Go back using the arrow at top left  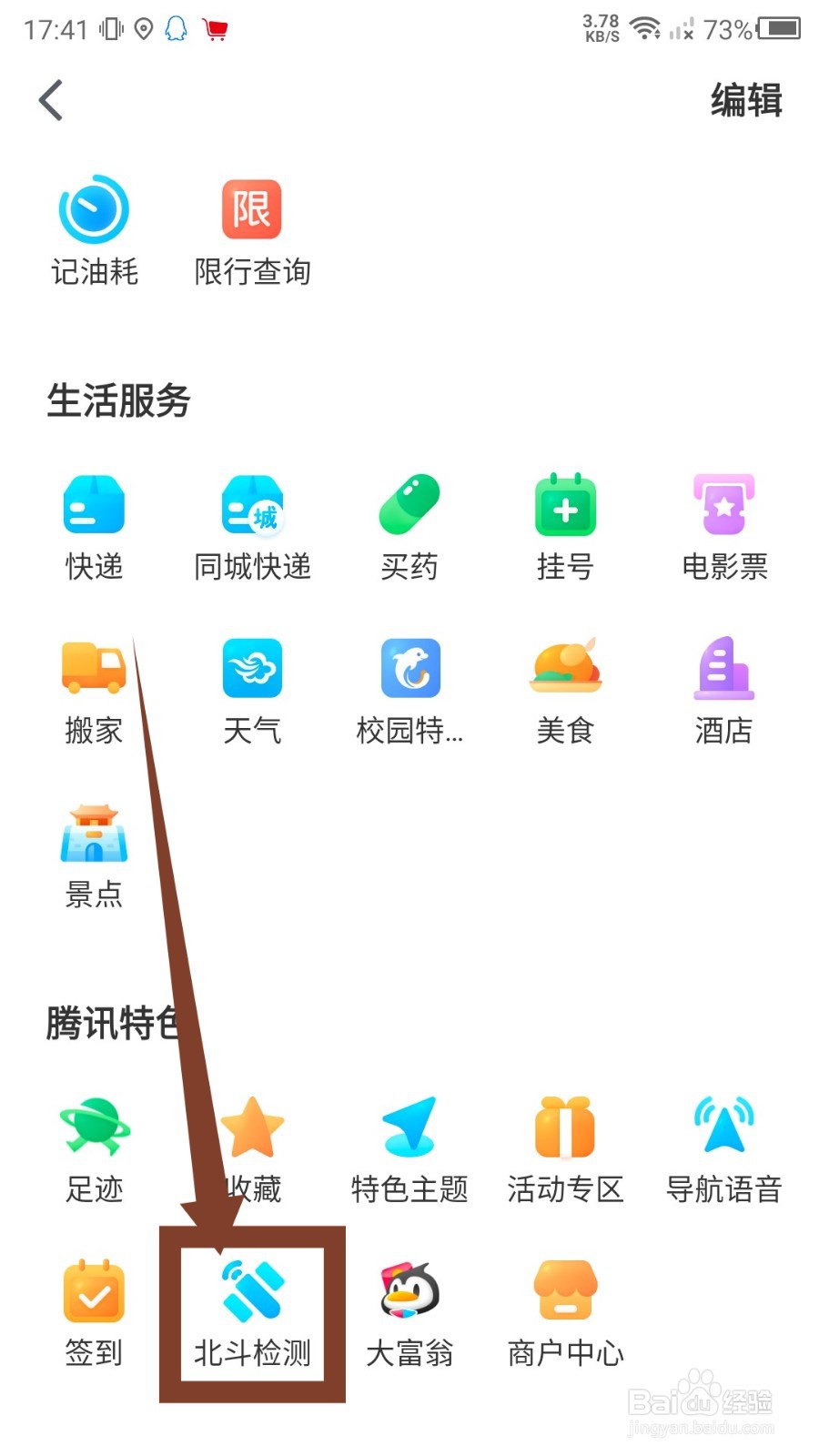[50, 100]
